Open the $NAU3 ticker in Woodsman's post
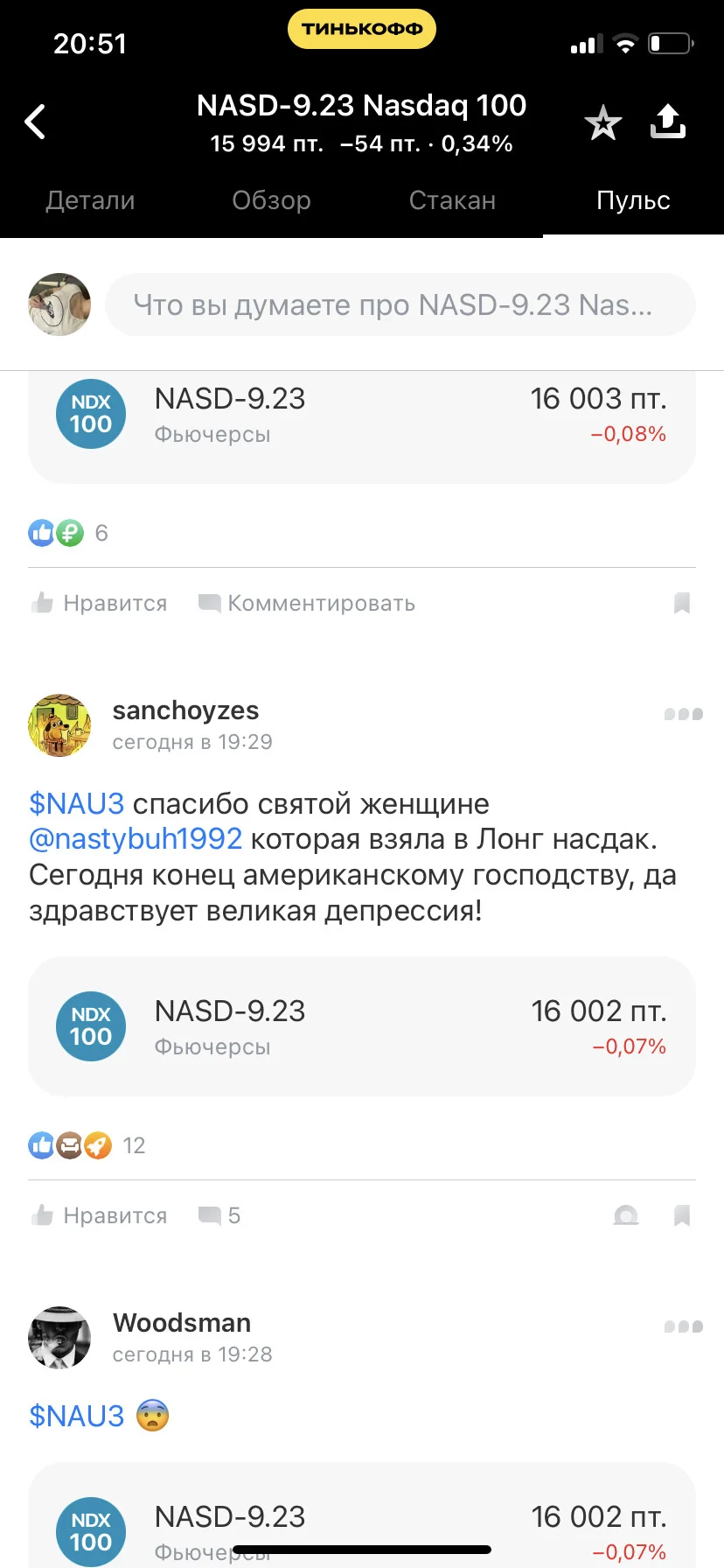 tap(77, 1416)
